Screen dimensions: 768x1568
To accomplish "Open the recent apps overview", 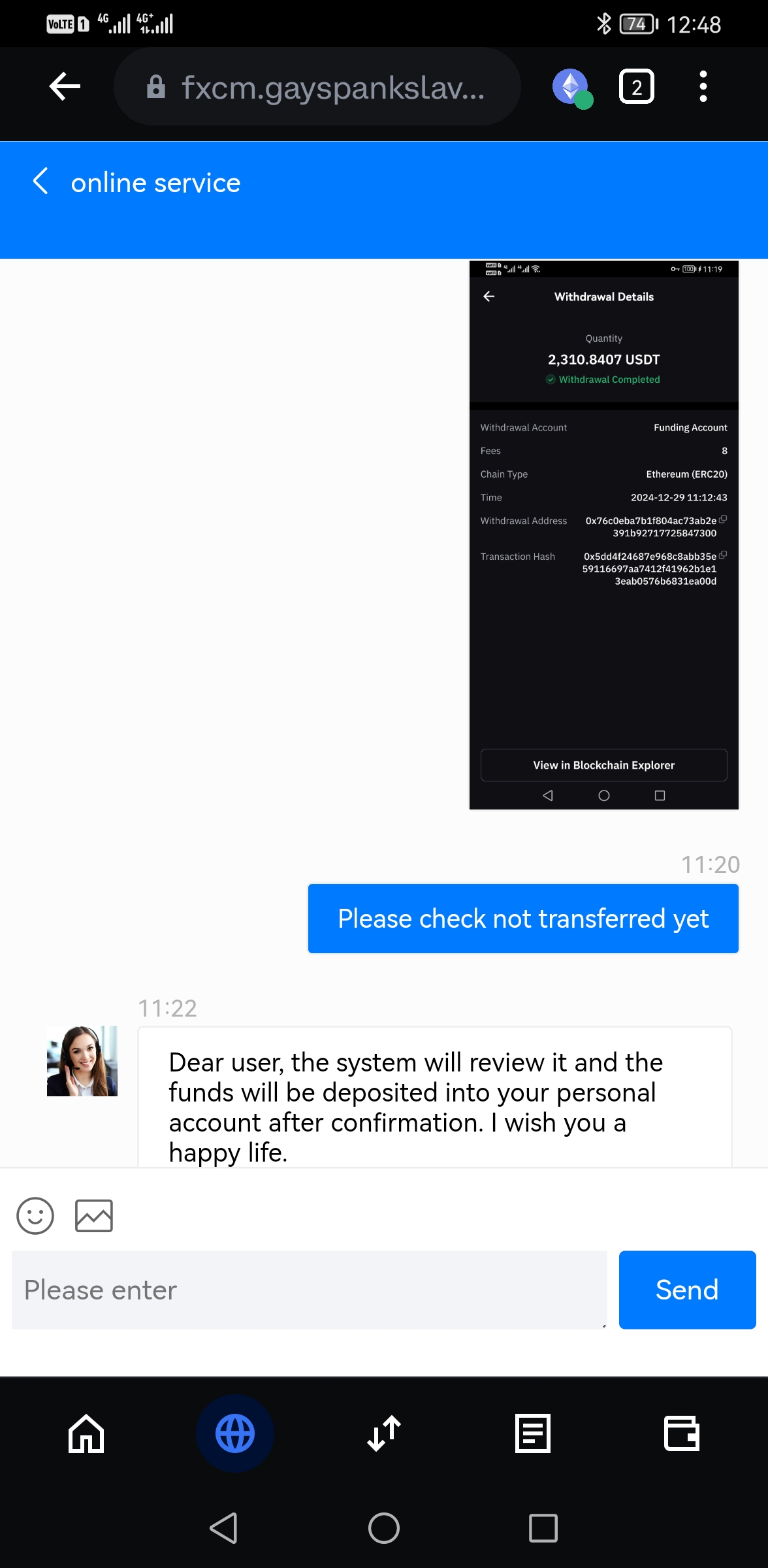I will [543, 1527].
